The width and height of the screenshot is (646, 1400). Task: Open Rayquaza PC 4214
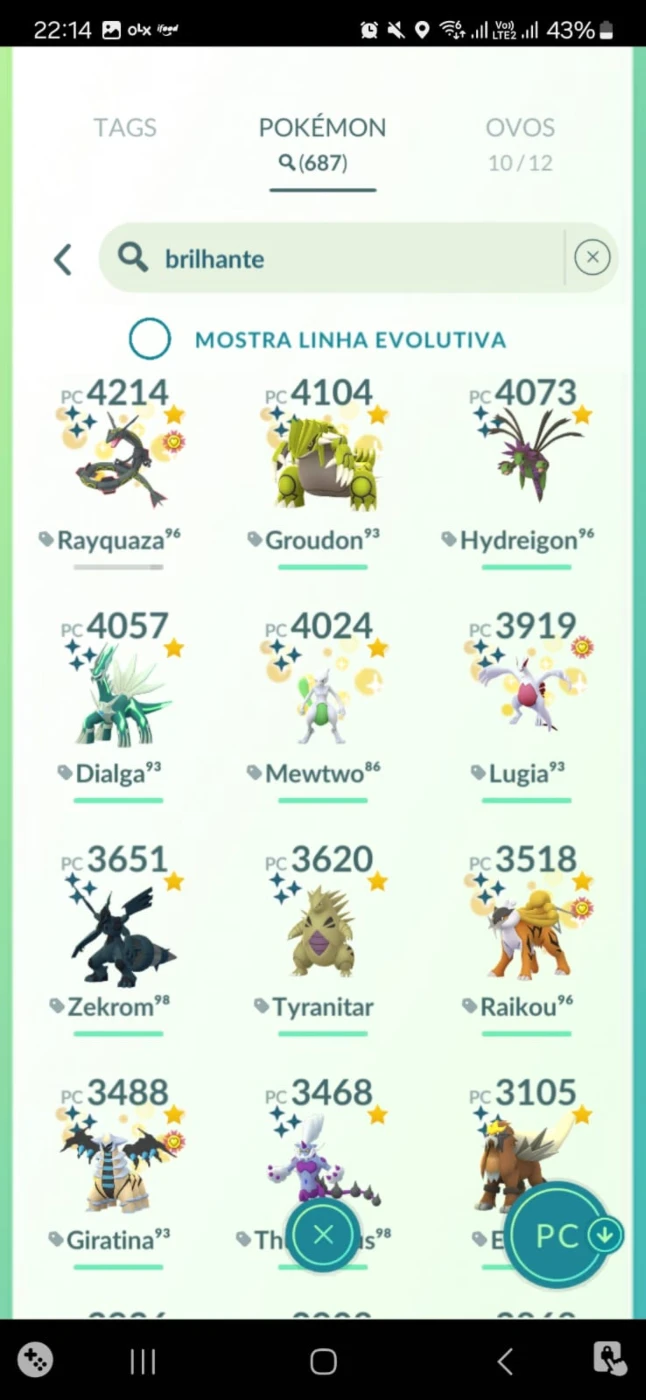(x=119, y=472)
